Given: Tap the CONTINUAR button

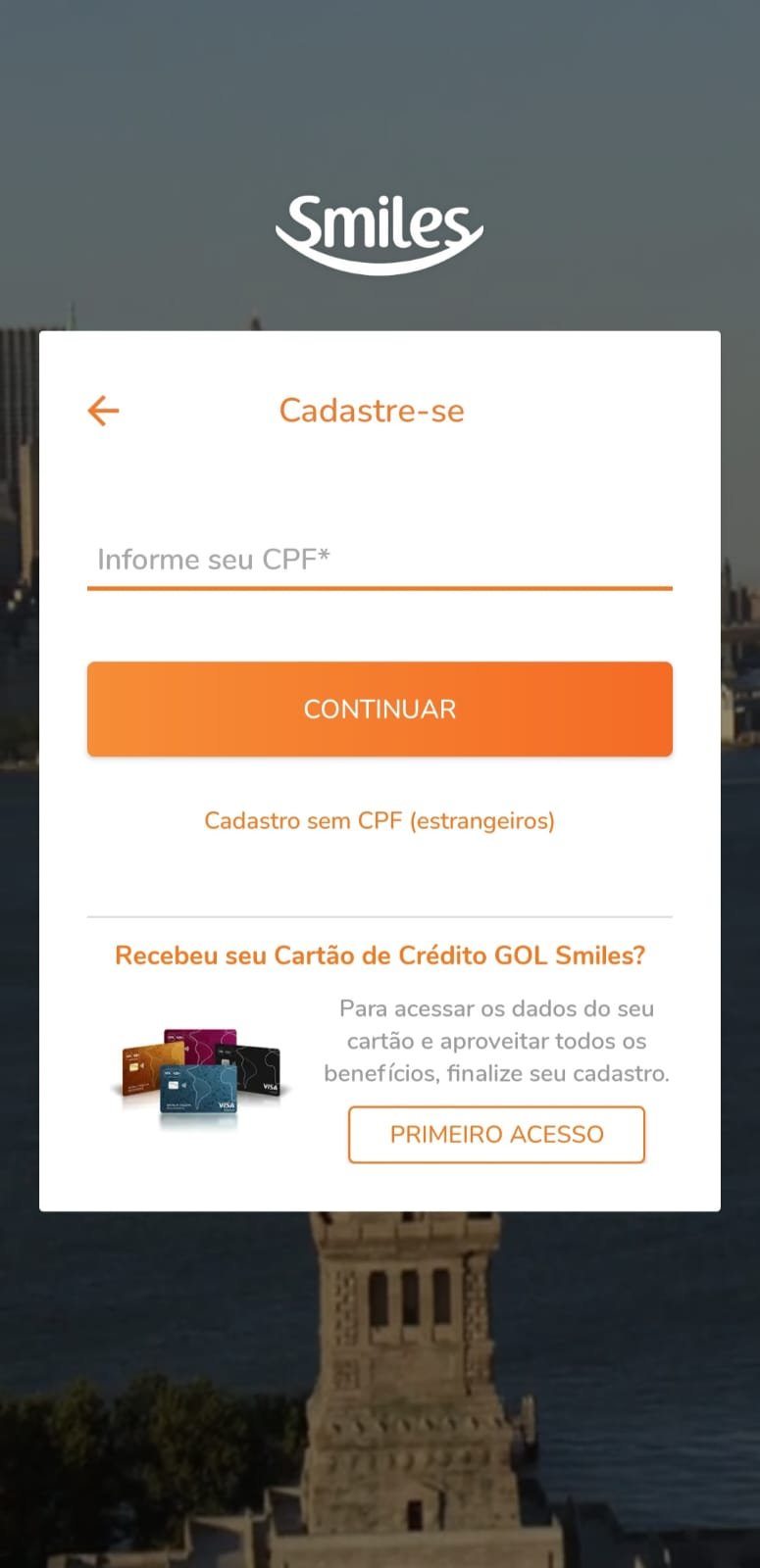Looking at the screenshot, I should (380, 709).
